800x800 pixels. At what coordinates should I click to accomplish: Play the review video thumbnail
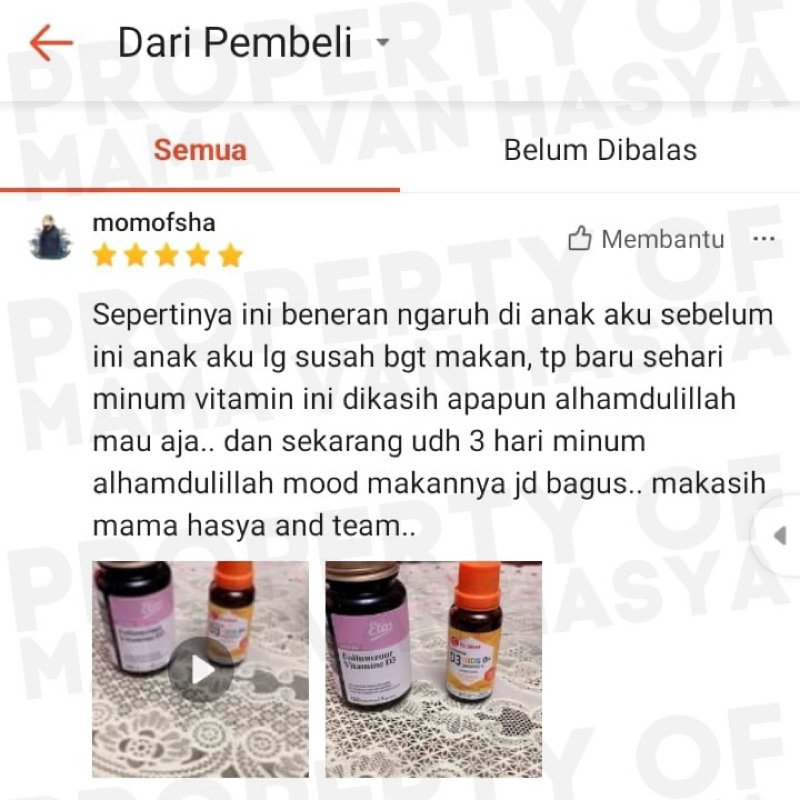coord(200,669)
